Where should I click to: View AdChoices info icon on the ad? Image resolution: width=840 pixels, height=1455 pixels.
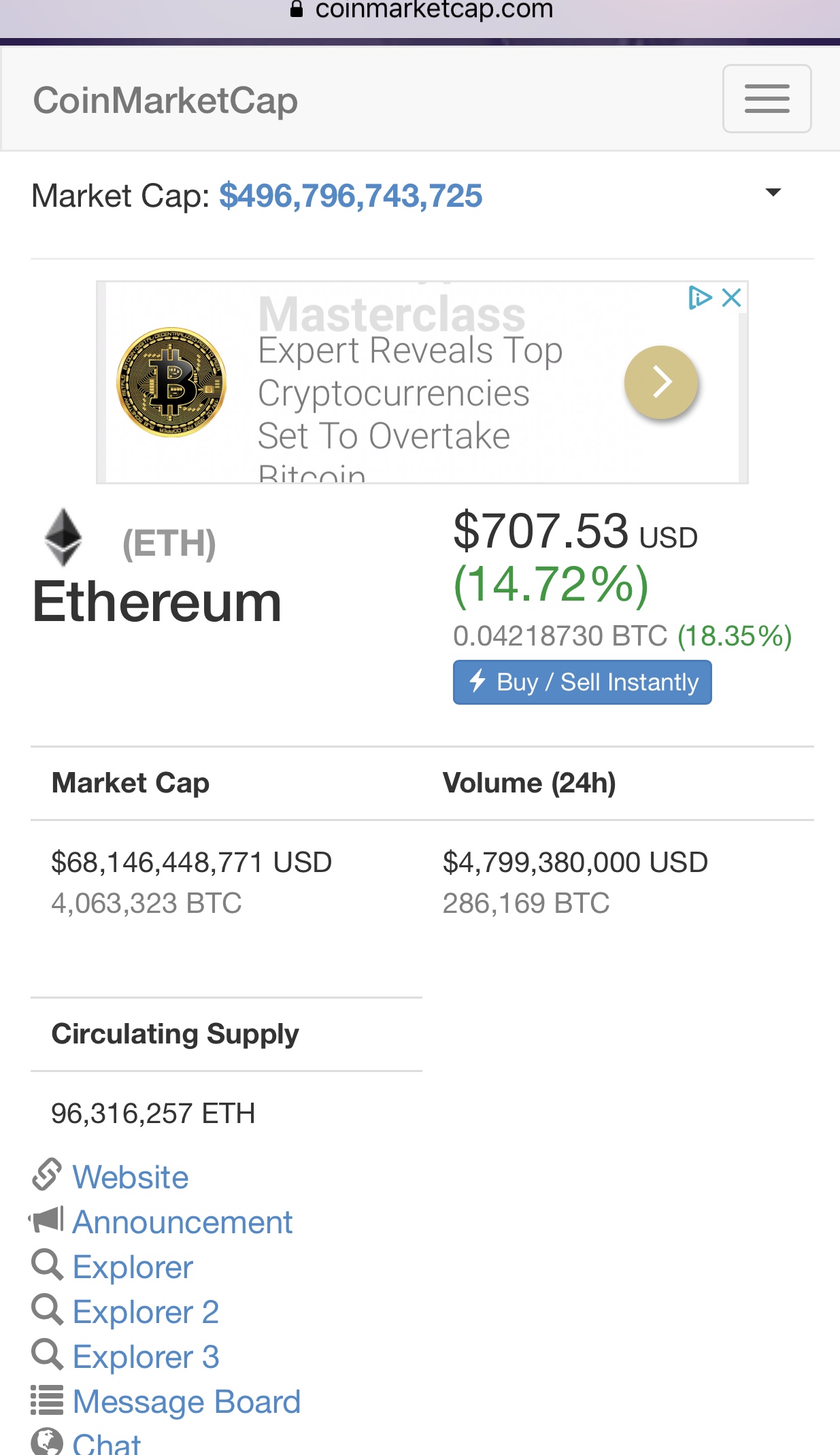pos(700,297)
